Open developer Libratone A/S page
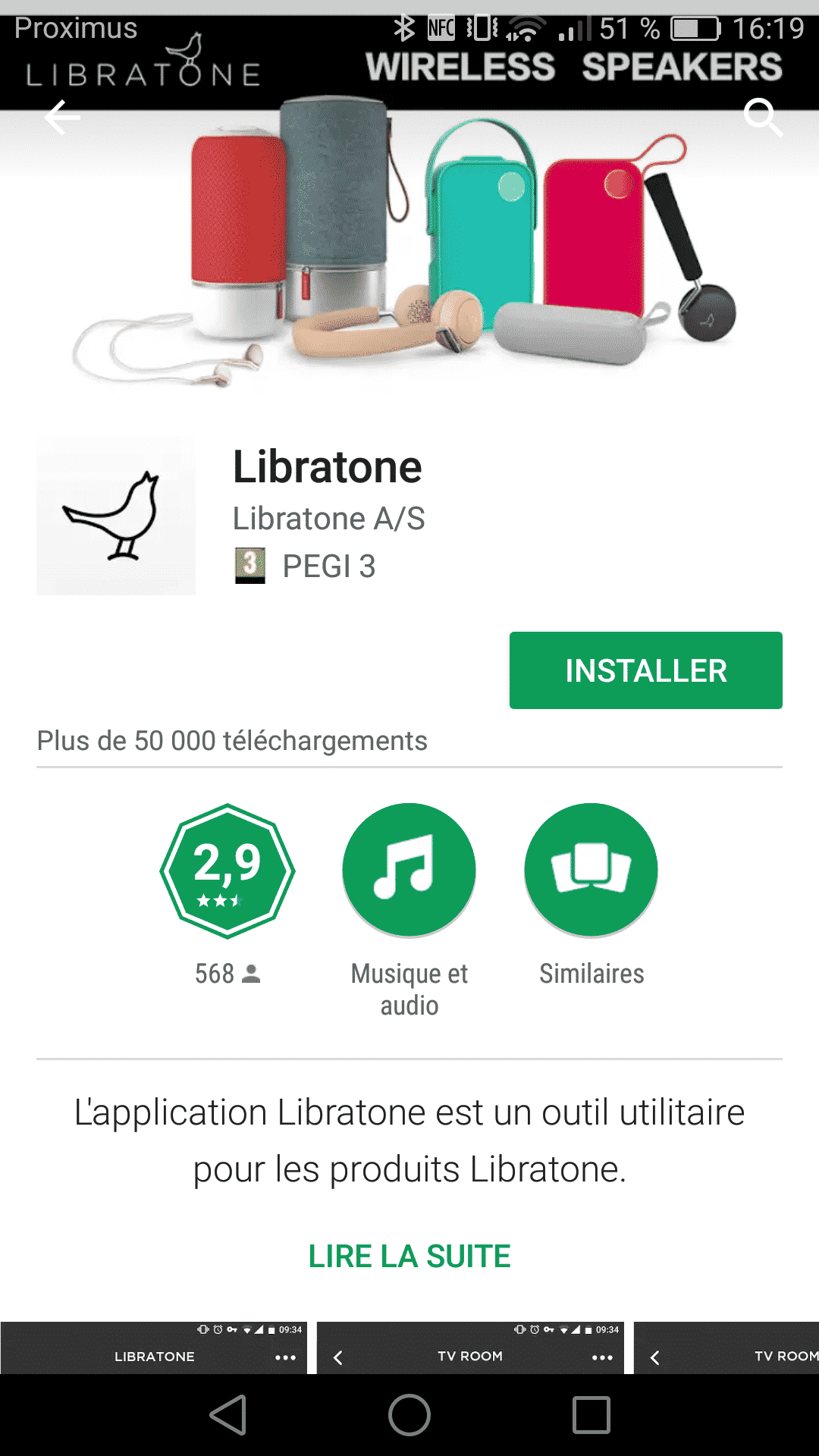819x1456 pixels. pyautogui.click(x=328, y=519)
